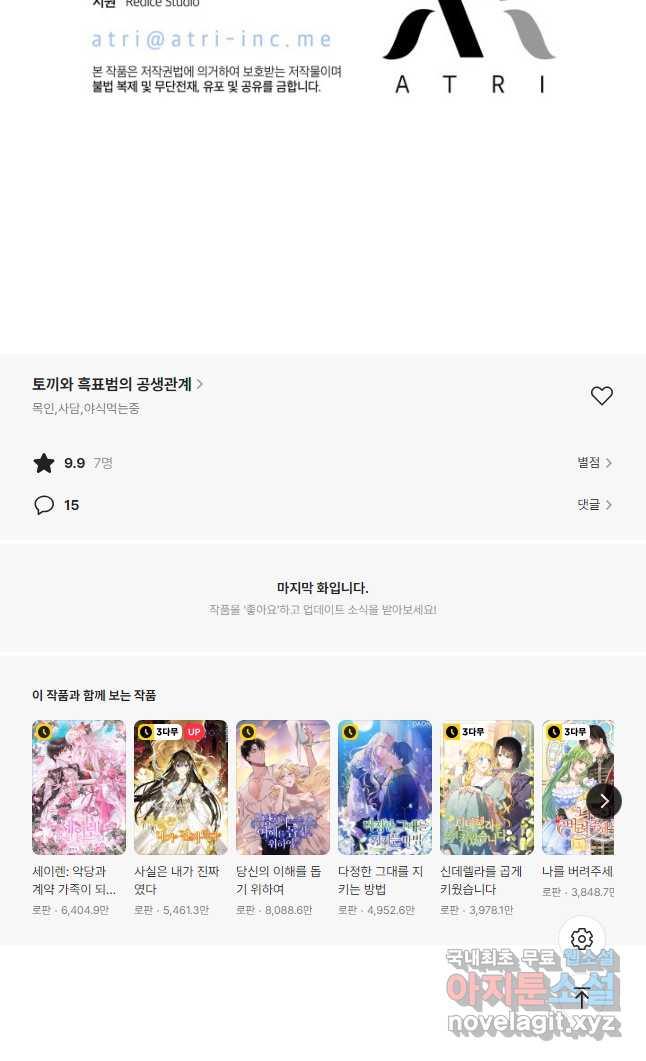Like this webtoon with the heart icon
Image resolution: width=646 pixels, height=1061 pixels.
(x=601, y=396)
